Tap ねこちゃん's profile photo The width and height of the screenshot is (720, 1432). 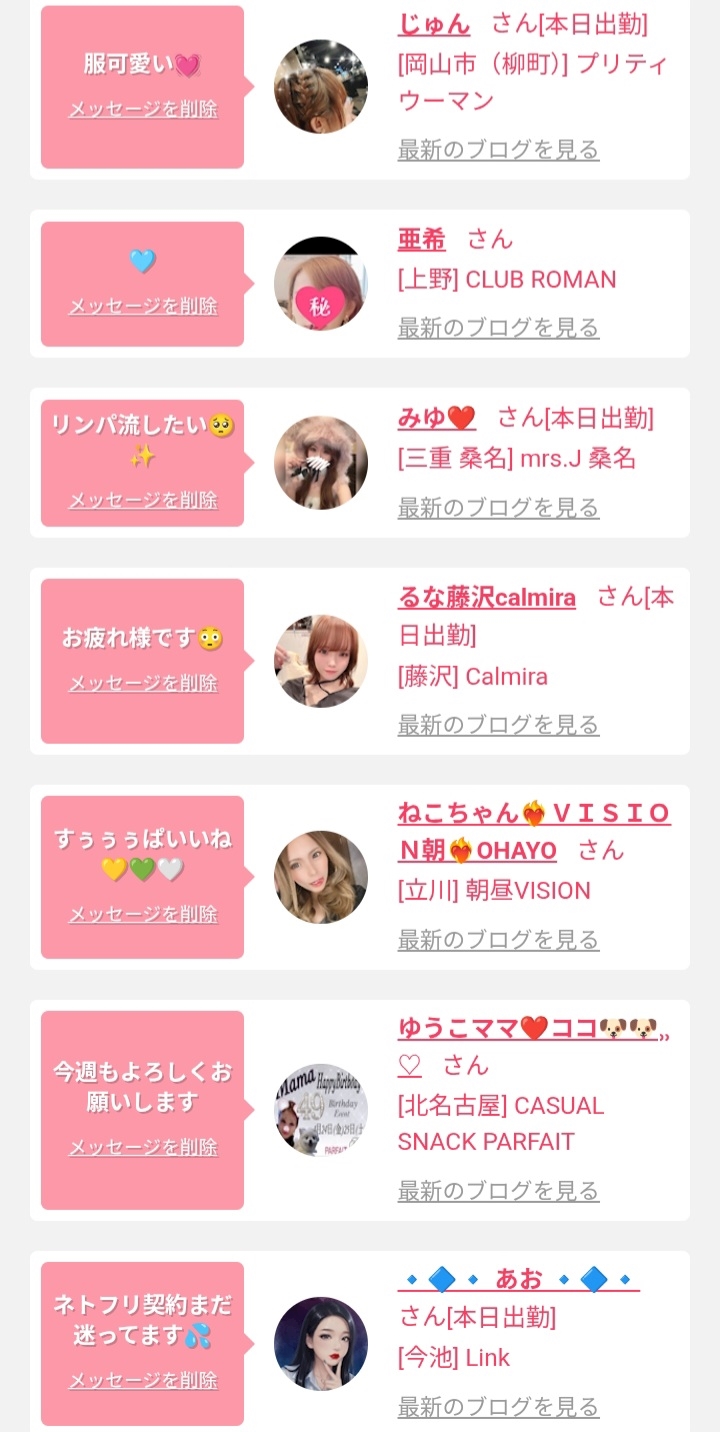coord(321,877)
